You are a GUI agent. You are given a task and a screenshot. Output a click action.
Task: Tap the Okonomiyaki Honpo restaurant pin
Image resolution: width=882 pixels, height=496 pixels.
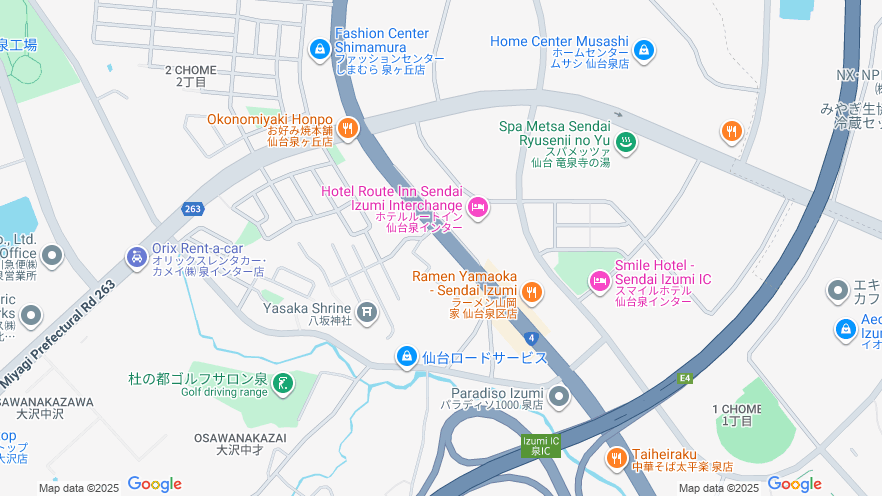pos(348,127)
